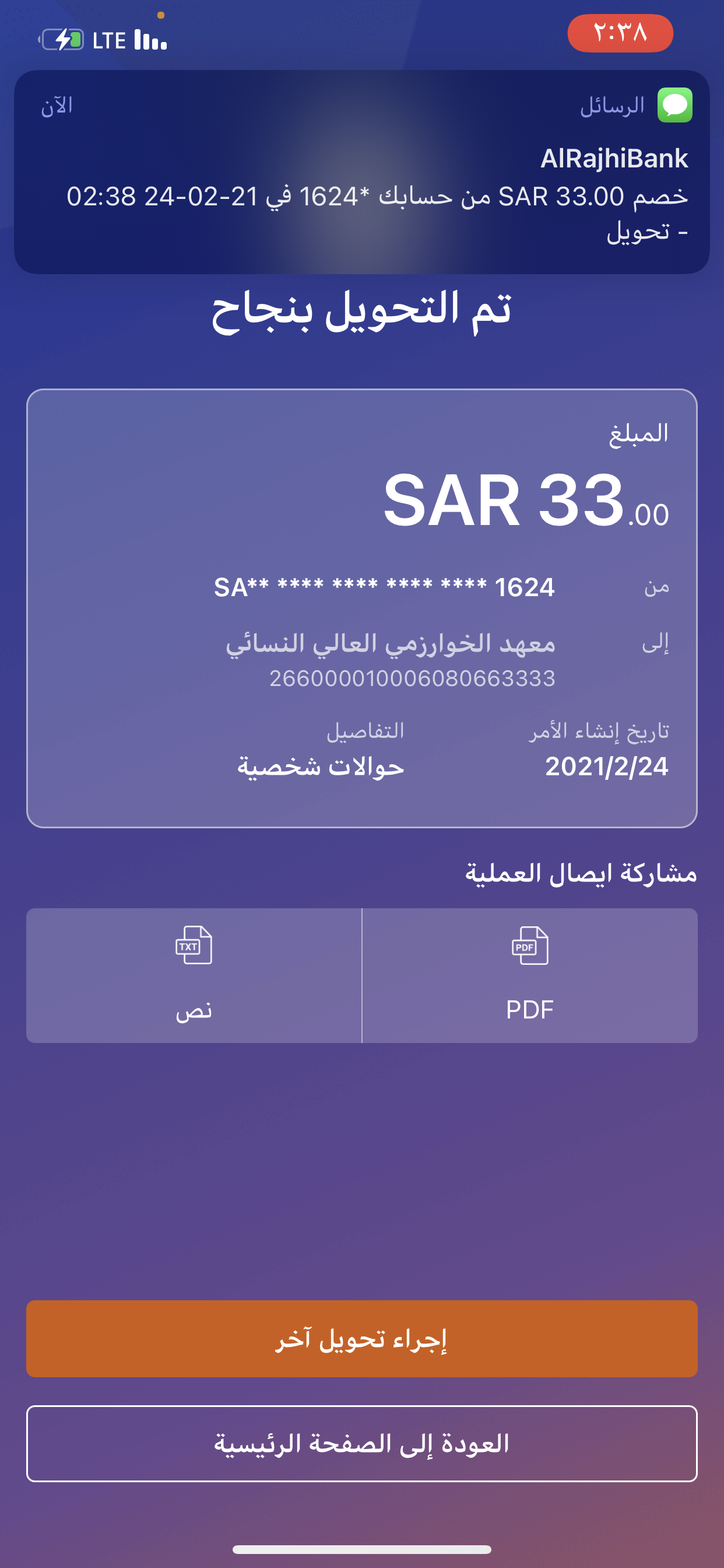Share the receipt as PDF

point(529,975)
